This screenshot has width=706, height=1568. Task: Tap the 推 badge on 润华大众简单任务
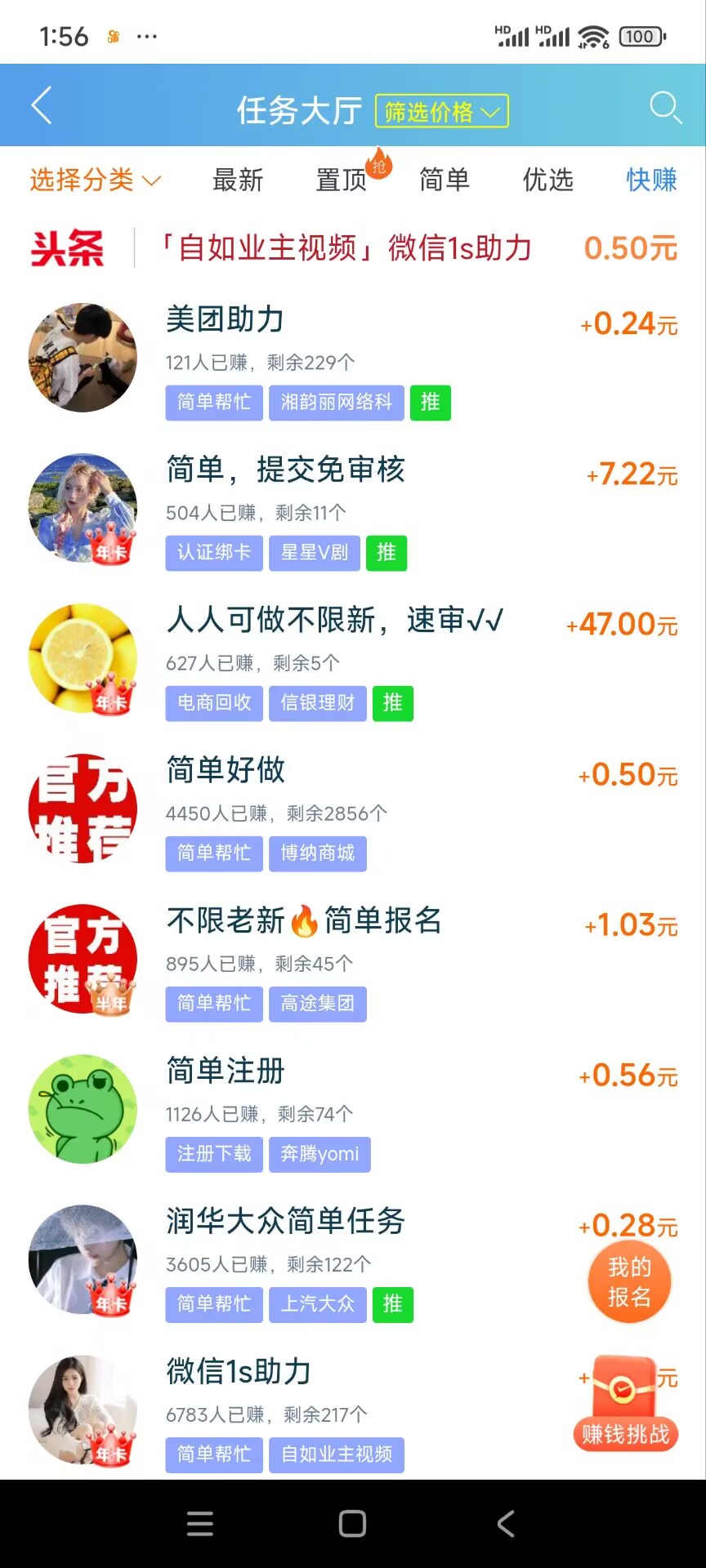tap(393, 1305)
